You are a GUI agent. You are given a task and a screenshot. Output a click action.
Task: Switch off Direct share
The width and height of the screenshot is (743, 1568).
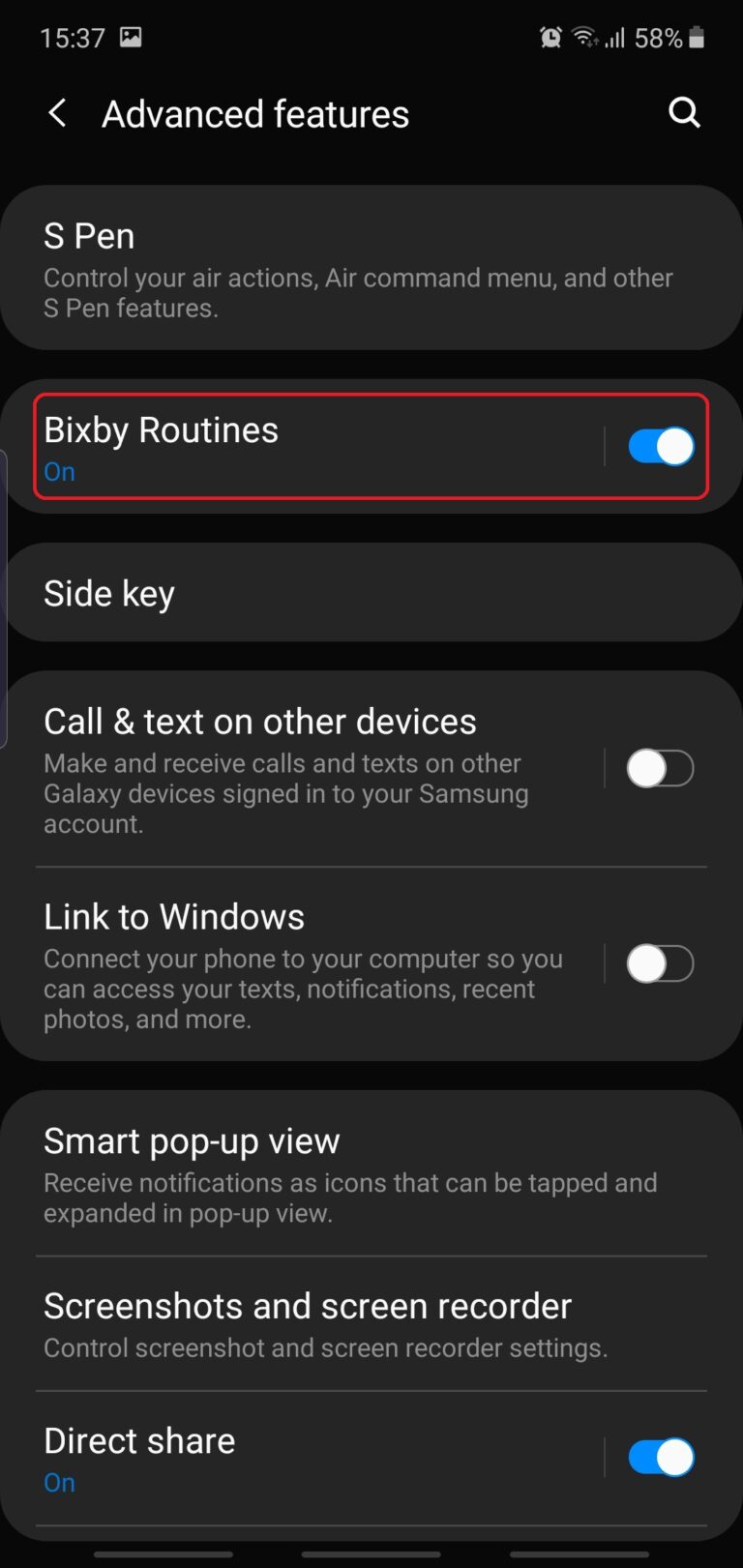click(x=661, y=1457)
